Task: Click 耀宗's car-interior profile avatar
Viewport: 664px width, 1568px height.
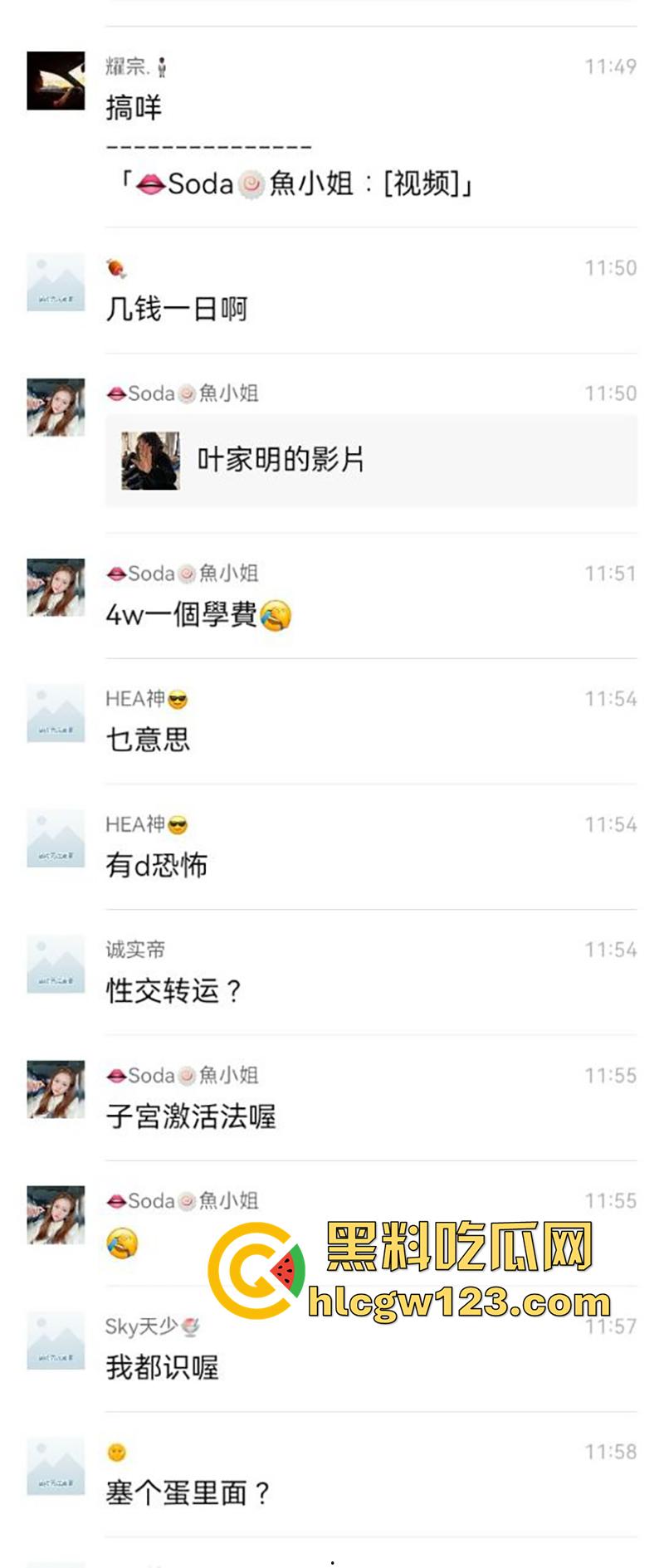Action: [55, 80]
